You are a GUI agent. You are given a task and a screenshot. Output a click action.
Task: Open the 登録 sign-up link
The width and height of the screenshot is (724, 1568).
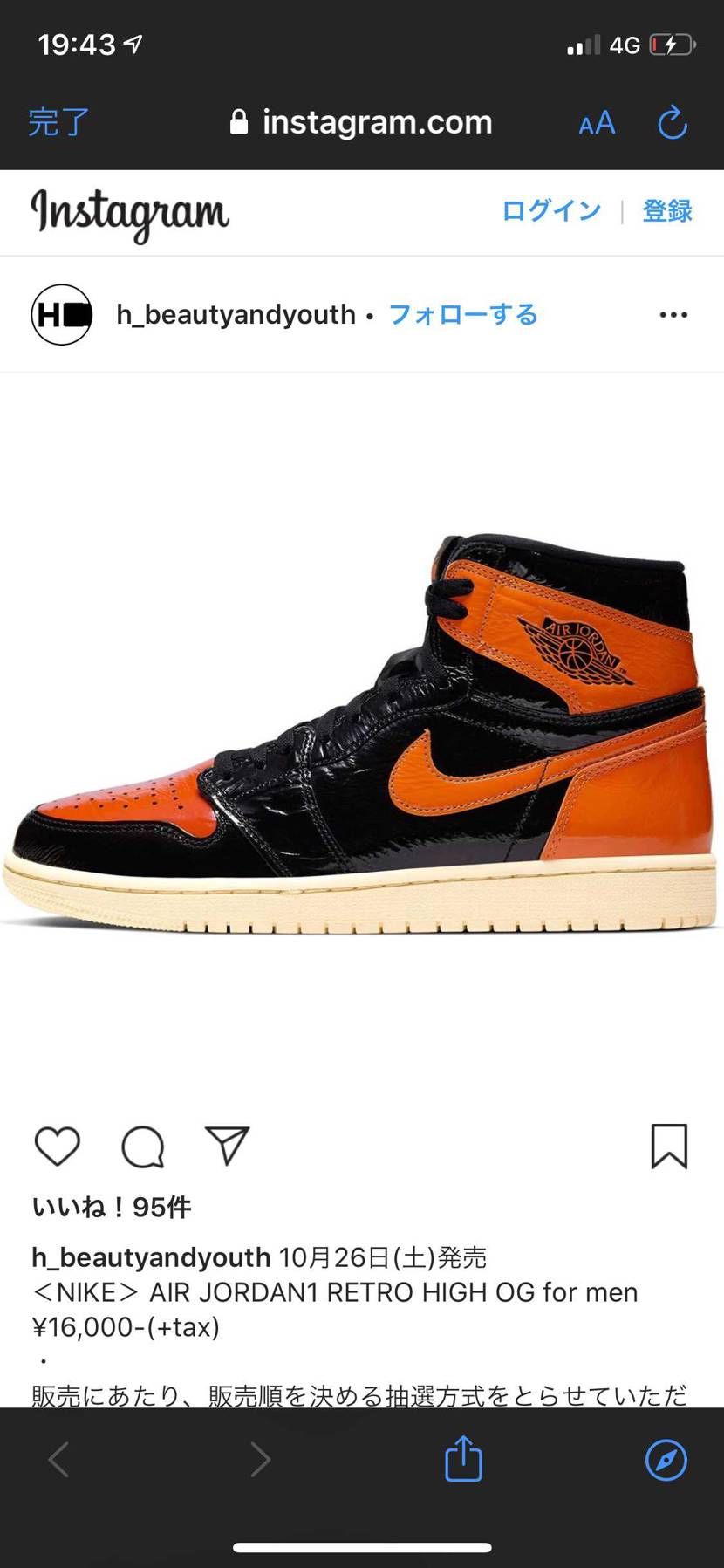[x=667, y=210]
